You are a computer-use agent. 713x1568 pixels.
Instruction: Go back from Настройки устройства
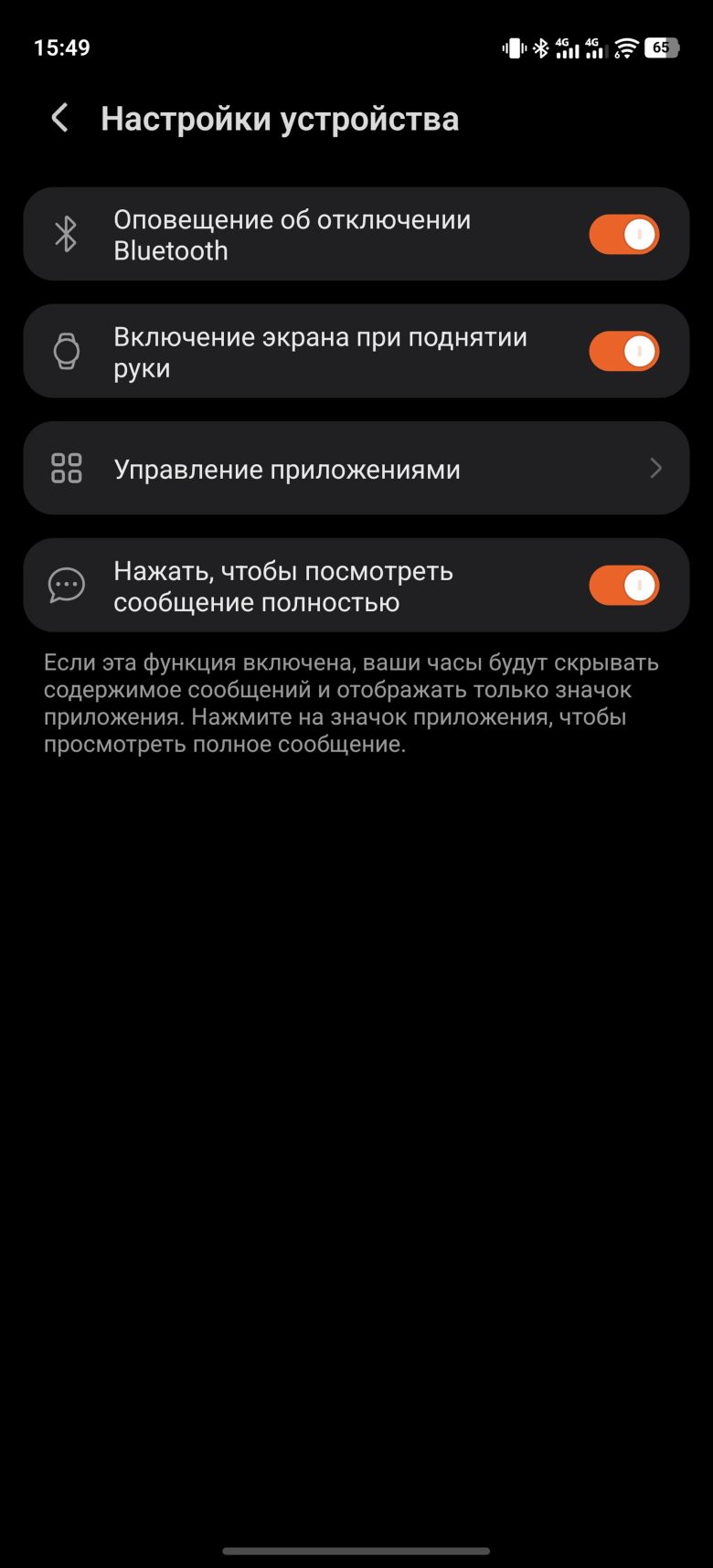pyautogui.click(x=60, y=118)
